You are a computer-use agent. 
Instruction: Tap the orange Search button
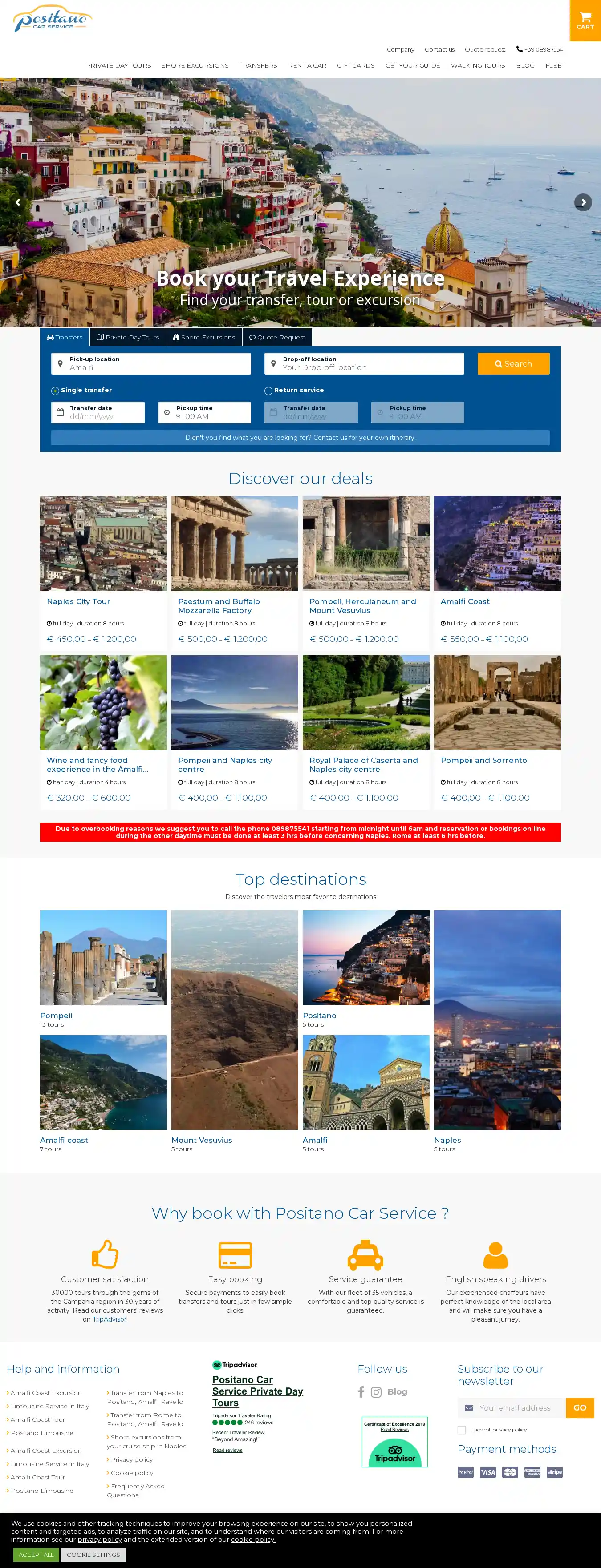(513, 363)
